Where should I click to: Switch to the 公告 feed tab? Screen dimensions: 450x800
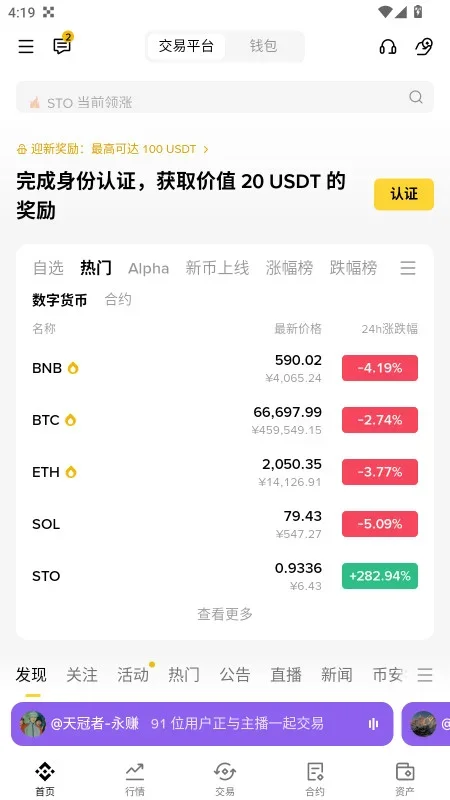pos(235,675)
